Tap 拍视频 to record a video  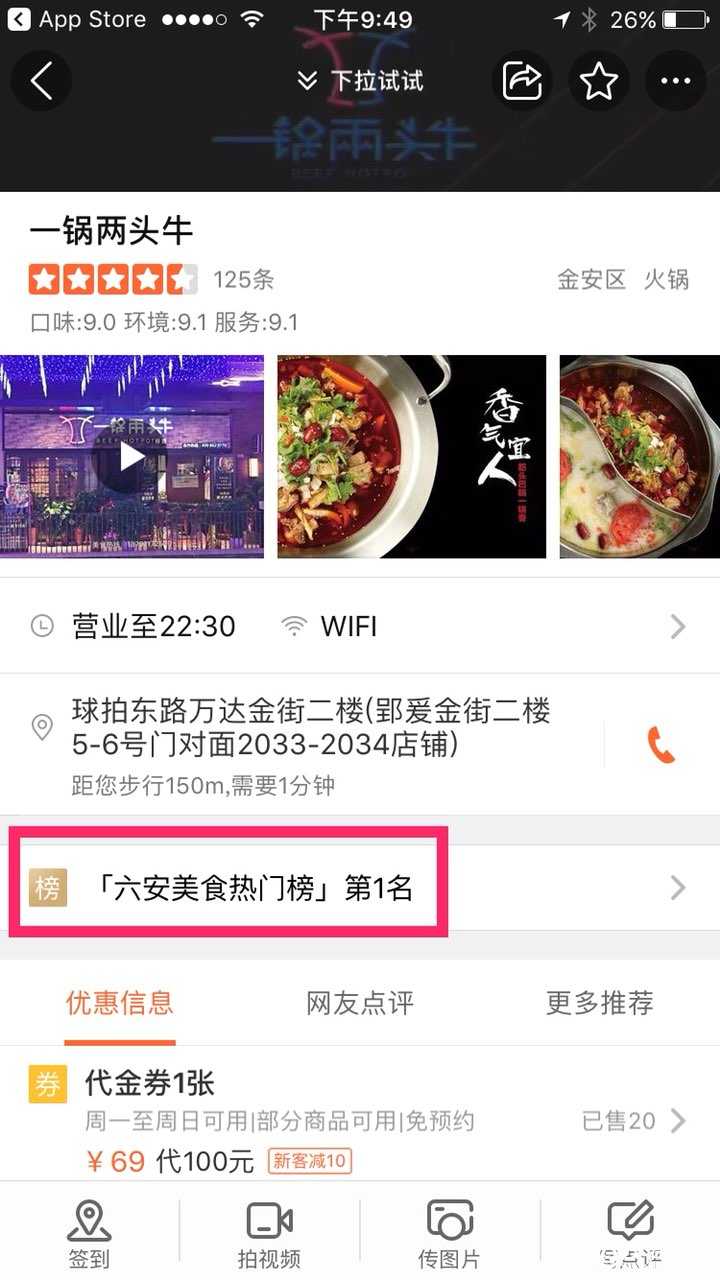point(269,1233)
